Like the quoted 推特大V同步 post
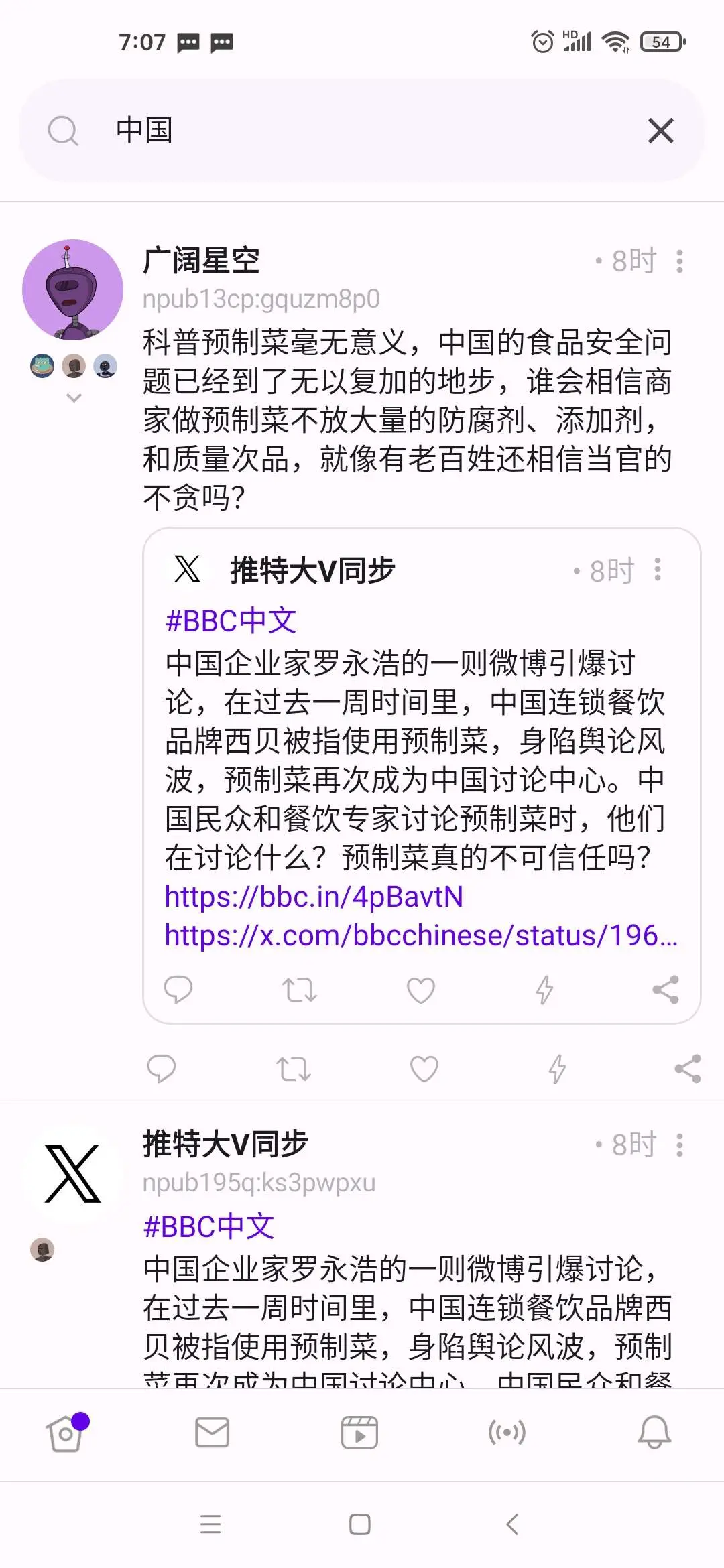Image resolution: width=724 pixels, height=1568 pixels. pos(421,990)
